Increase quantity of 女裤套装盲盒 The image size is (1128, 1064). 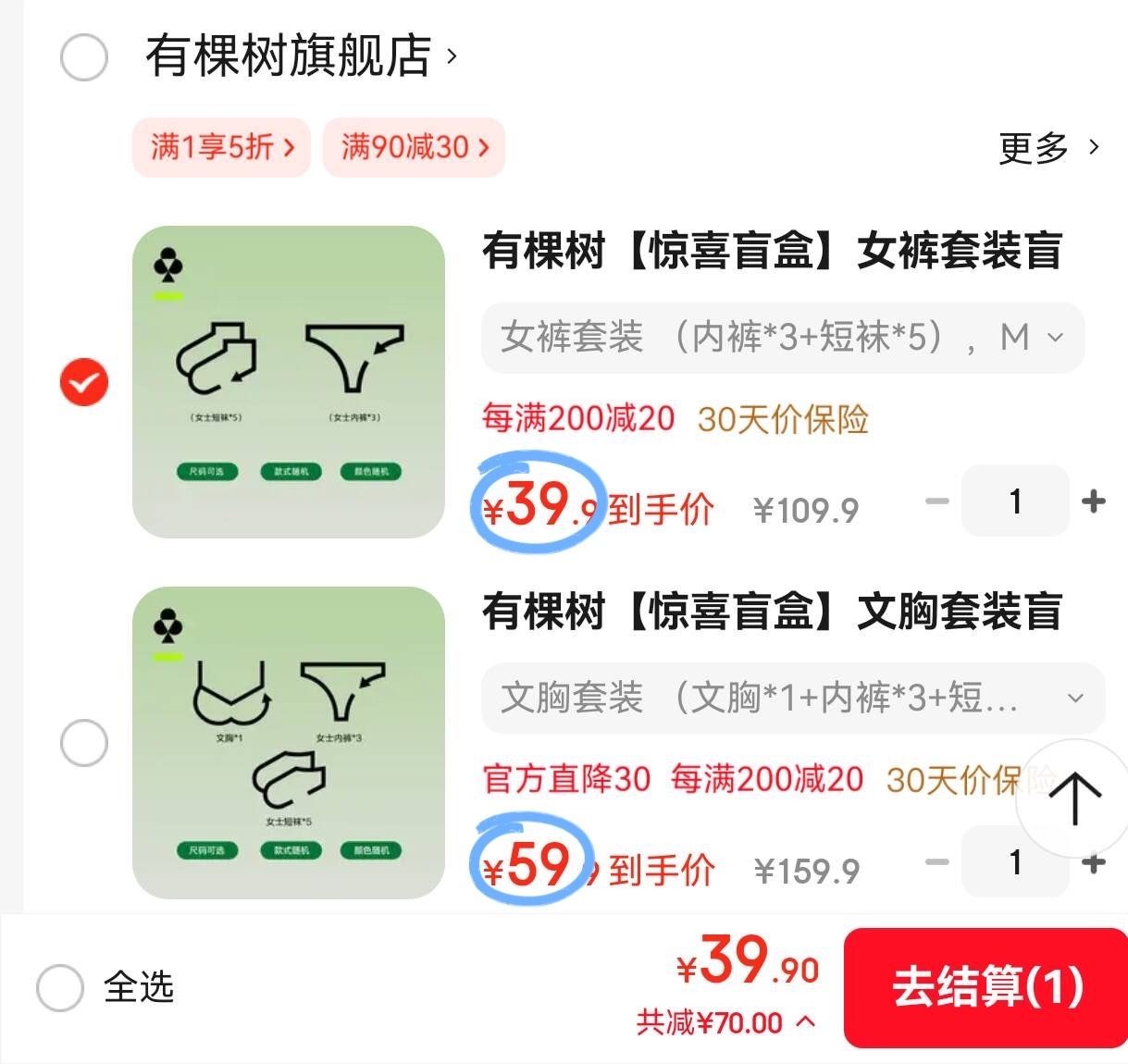pyautogui.click(x=1094, y=501)
